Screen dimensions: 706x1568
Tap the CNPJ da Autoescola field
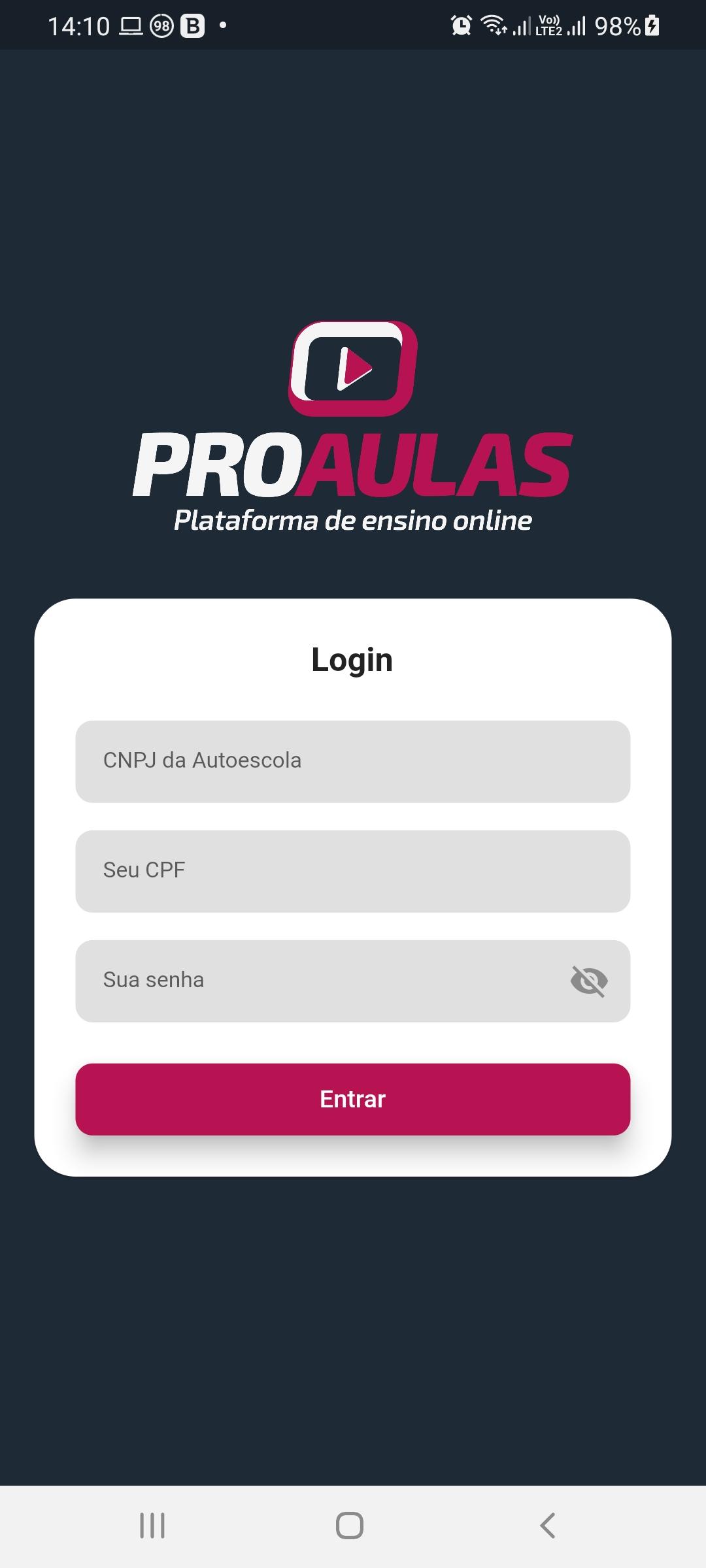click(352, 761)
